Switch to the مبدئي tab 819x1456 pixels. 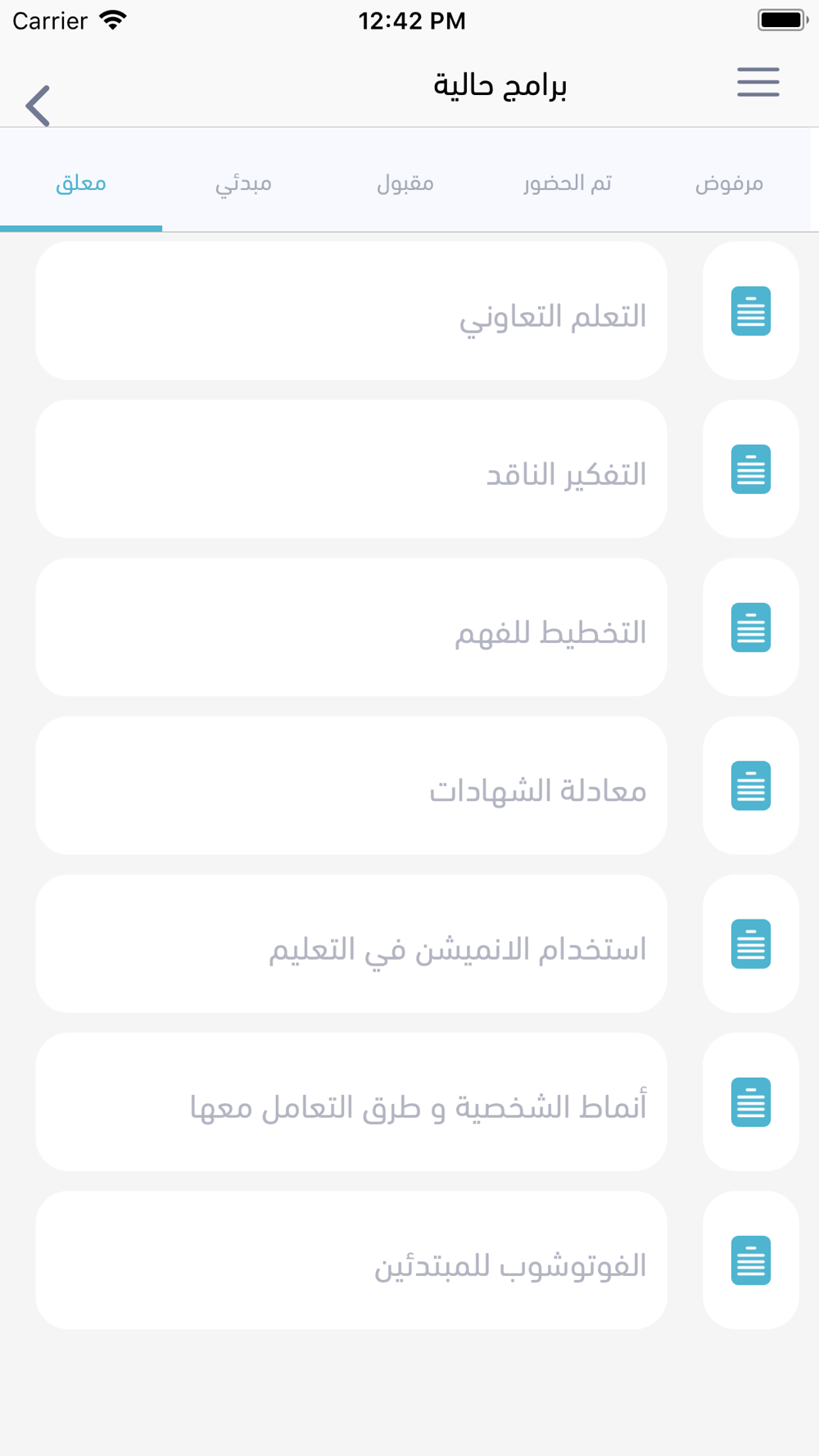point(243,183)
